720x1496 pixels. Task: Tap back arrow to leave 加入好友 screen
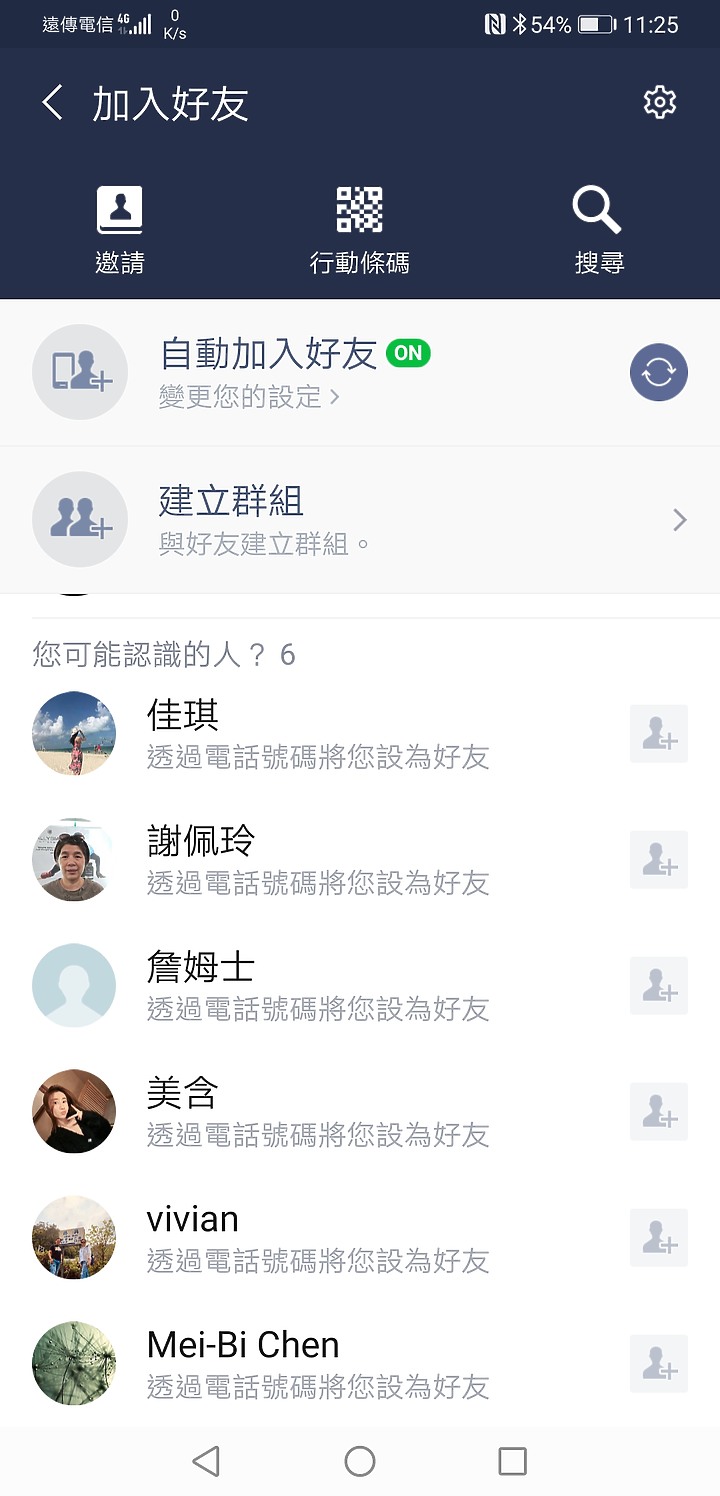click(x=52, y=101)
